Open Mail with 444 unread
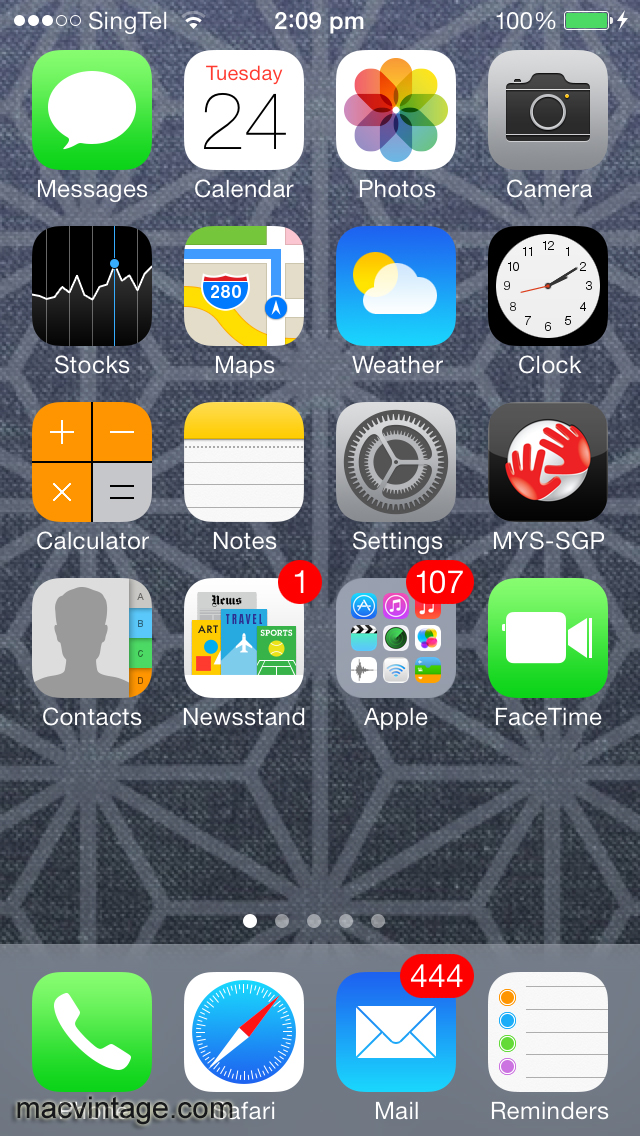Screen dimensions: 640x1136 (x=396, y=1032)
